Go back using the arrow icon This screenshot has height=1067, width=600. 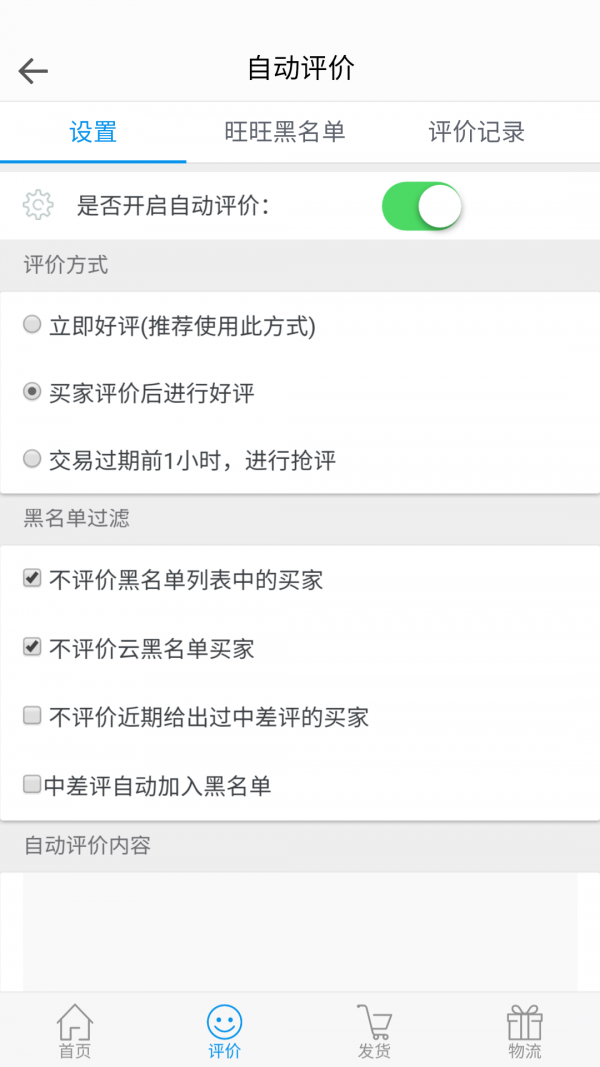tap(33, 70)
